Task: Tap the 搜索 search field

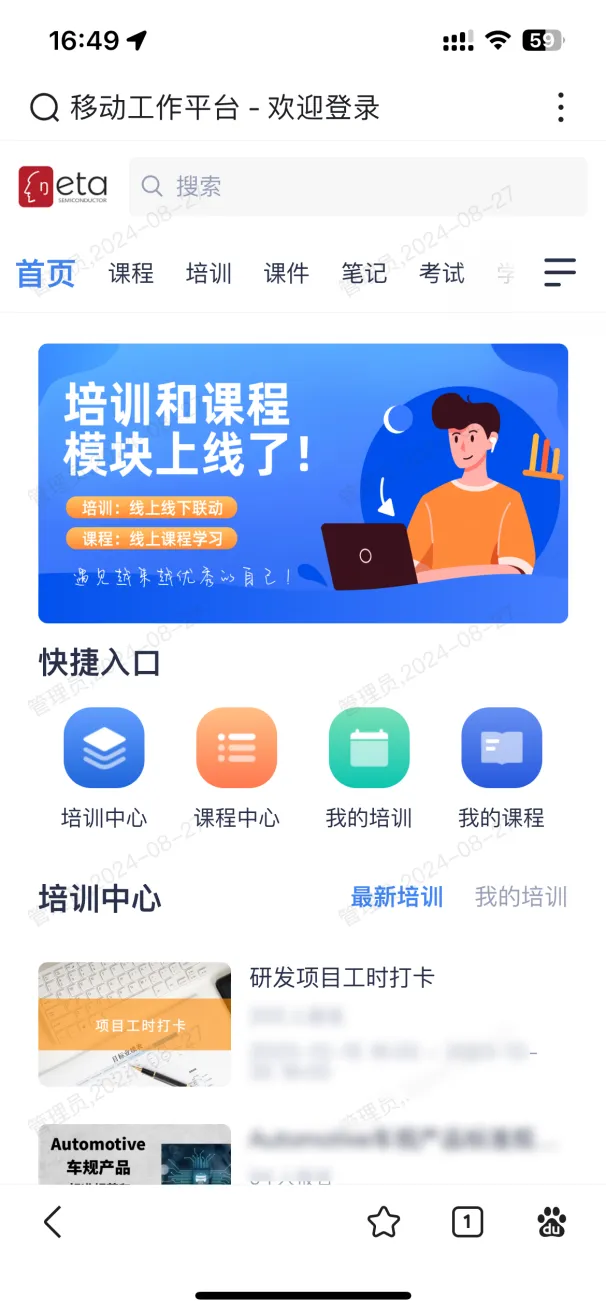Action: tap(358, 186)
